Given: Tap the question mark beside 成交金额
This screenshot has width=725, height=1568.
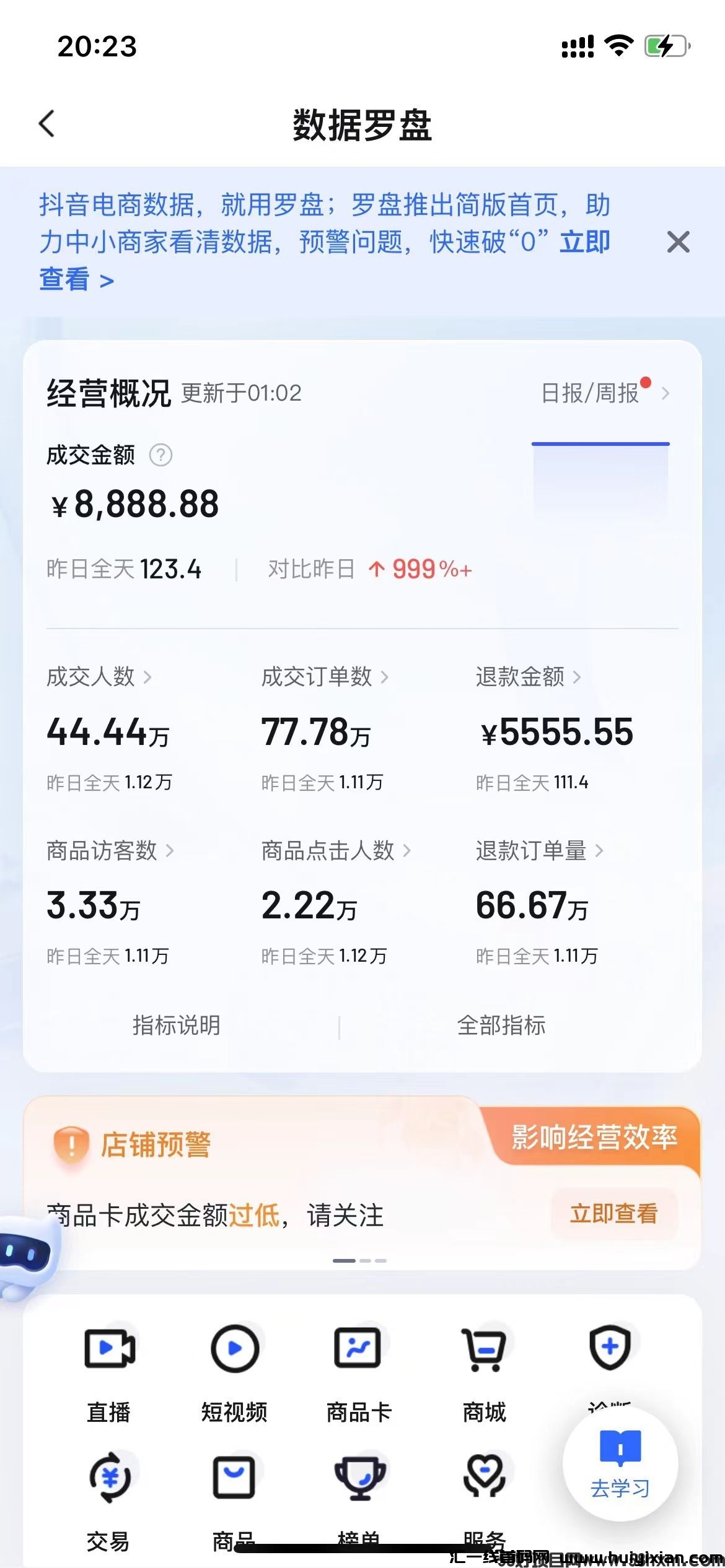Looking at the screenshot, I should [x=160, y=456].
